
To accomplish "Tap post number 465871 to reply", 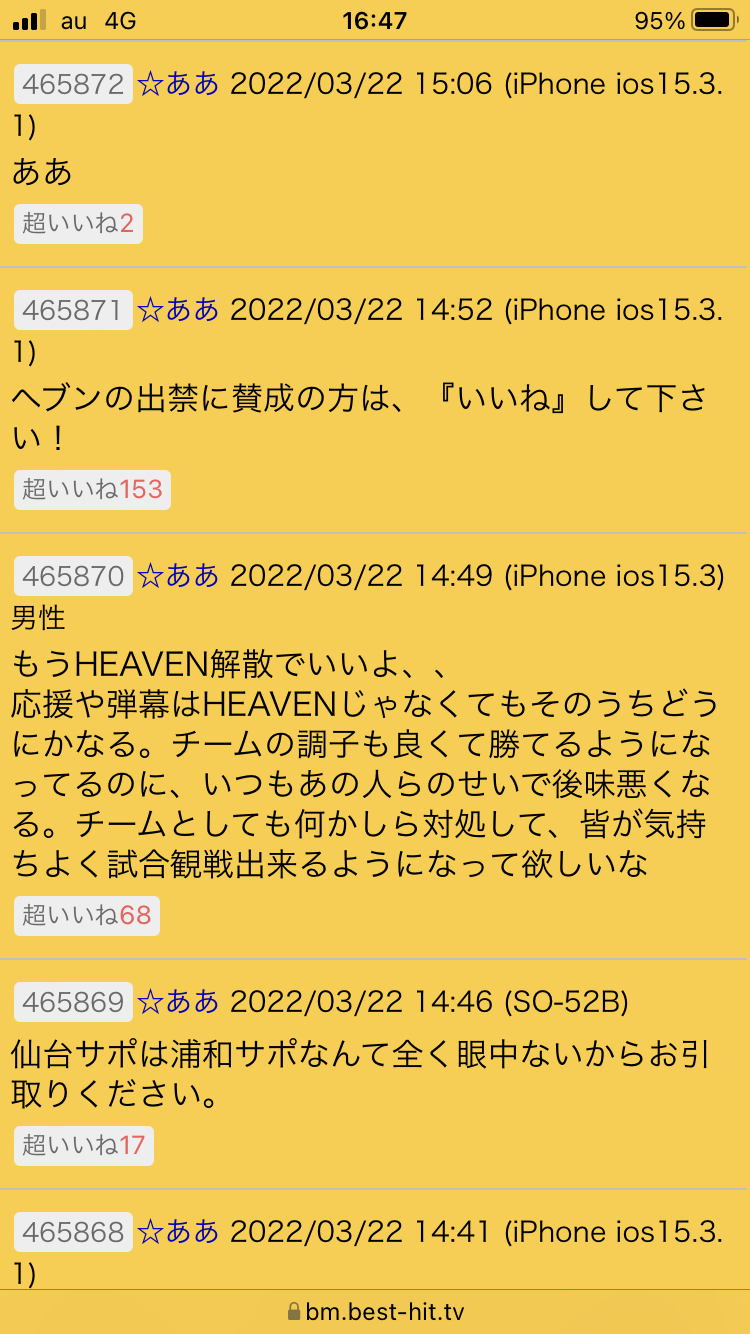I will tap(73, 310).
